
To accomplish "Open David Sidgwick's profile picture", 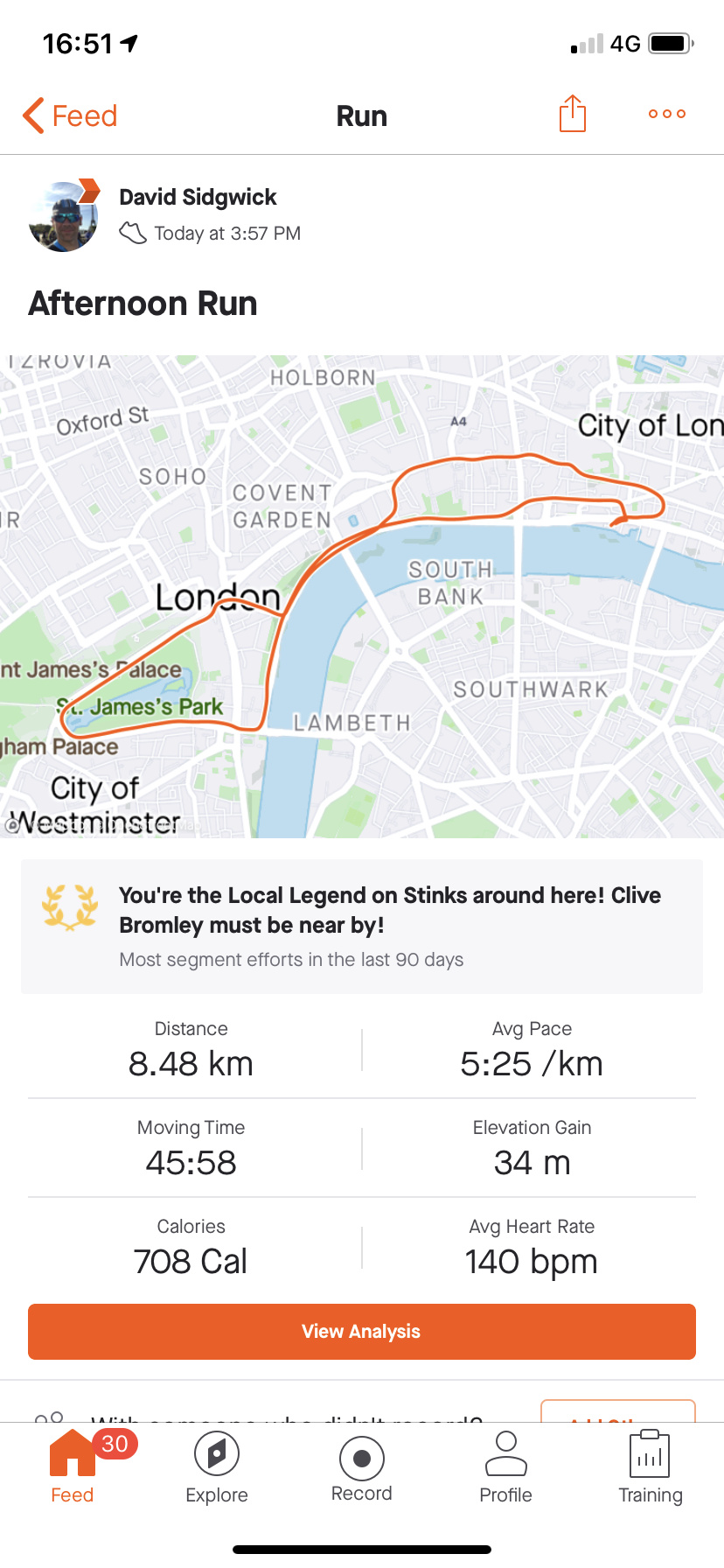I will [x=64, y=216].
